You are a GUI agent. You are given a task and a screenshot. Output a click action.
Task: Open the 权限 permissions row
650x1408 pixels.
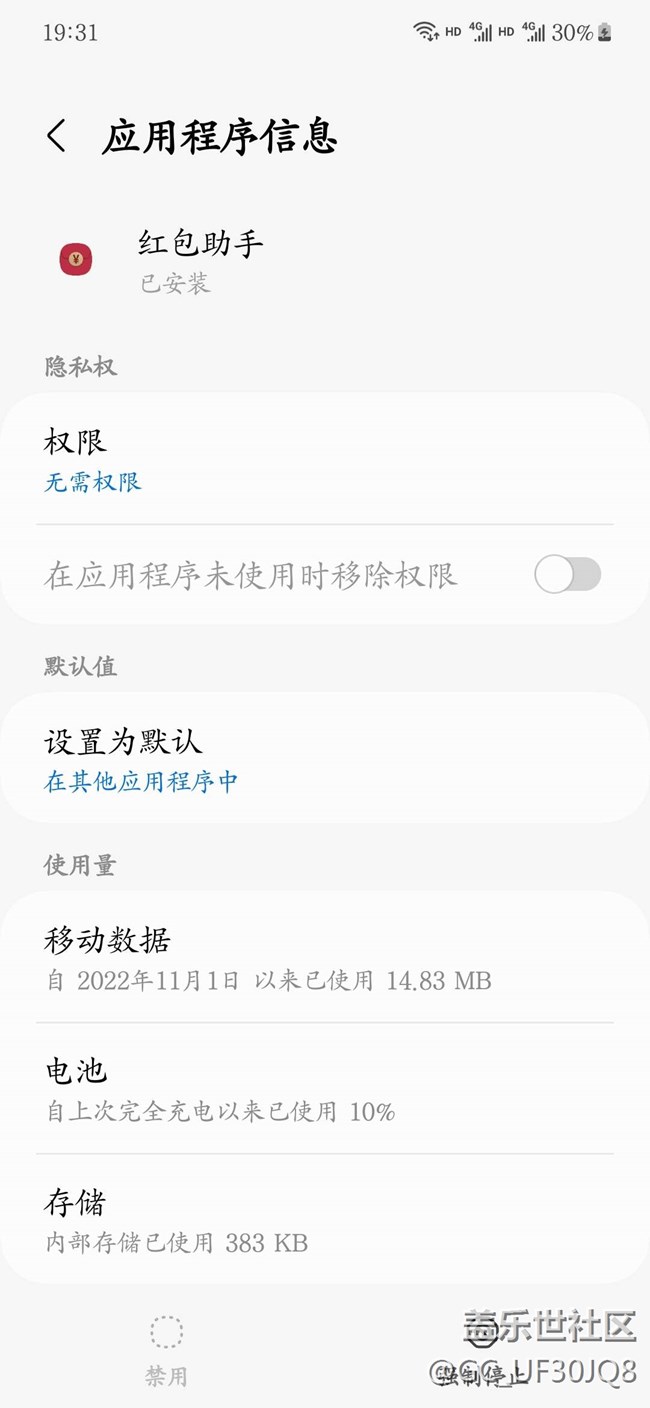click(x=325, y=460)
